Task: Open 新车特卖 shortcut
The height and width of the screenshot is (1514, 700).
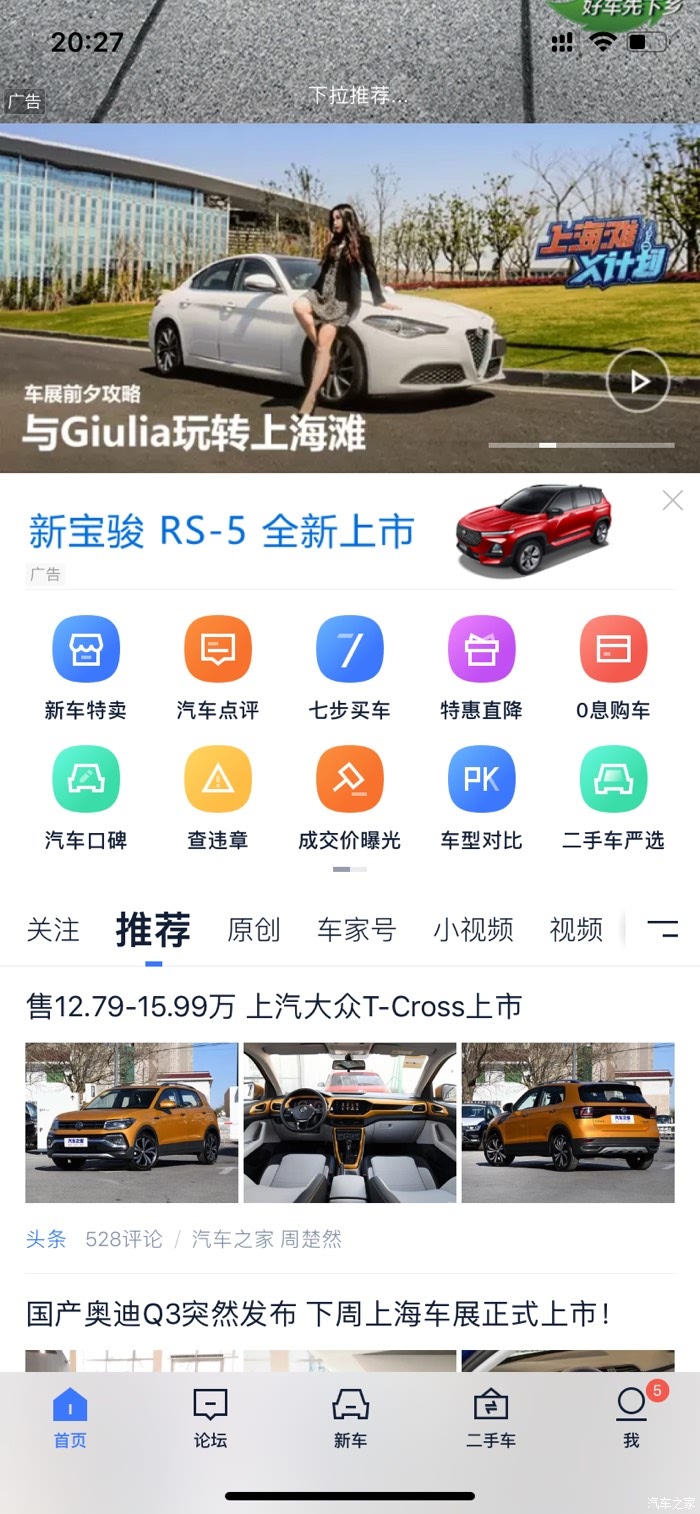Action: [x=86, y=668]
